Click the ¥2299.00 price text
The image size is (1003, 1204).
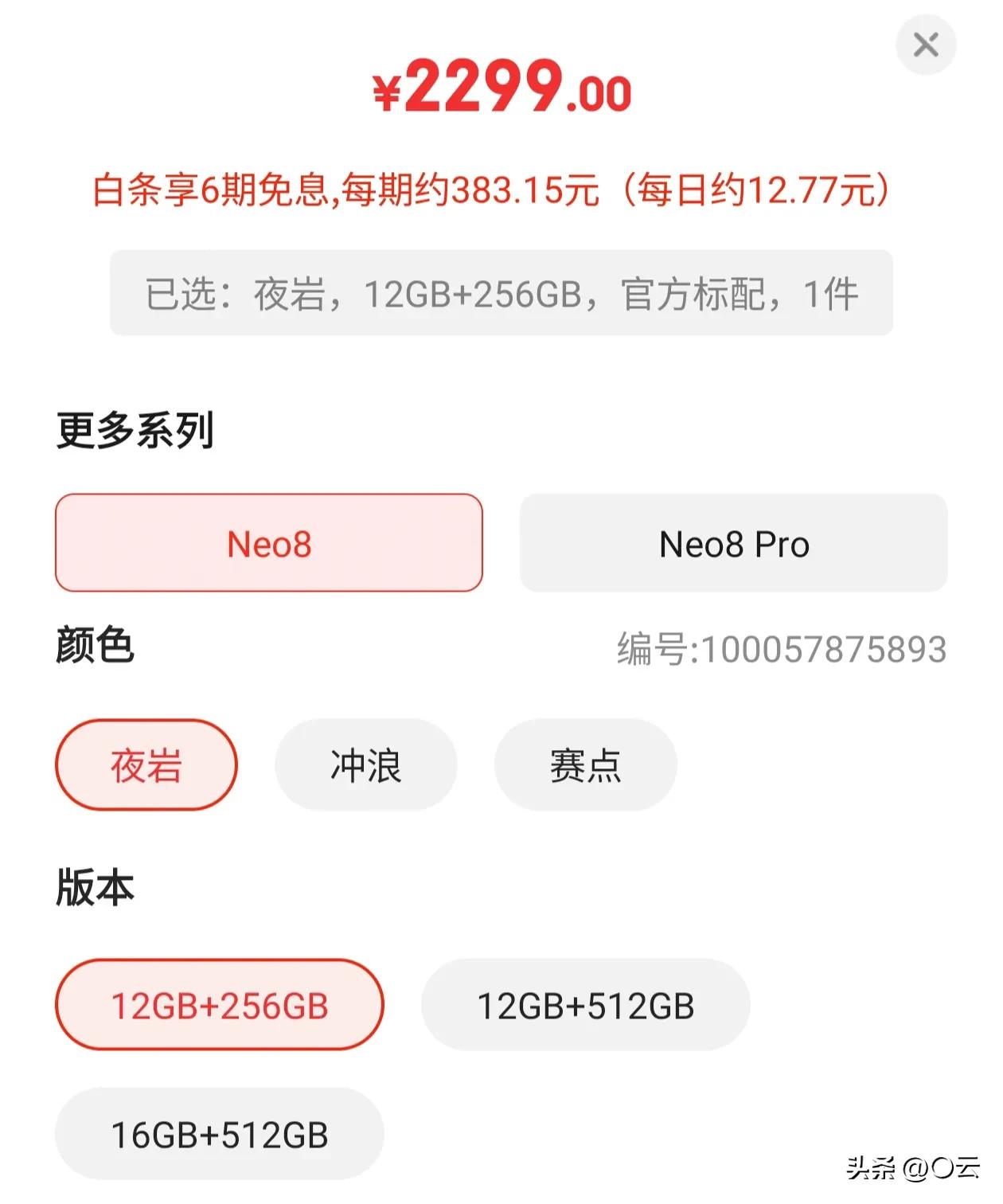(500, 92)
